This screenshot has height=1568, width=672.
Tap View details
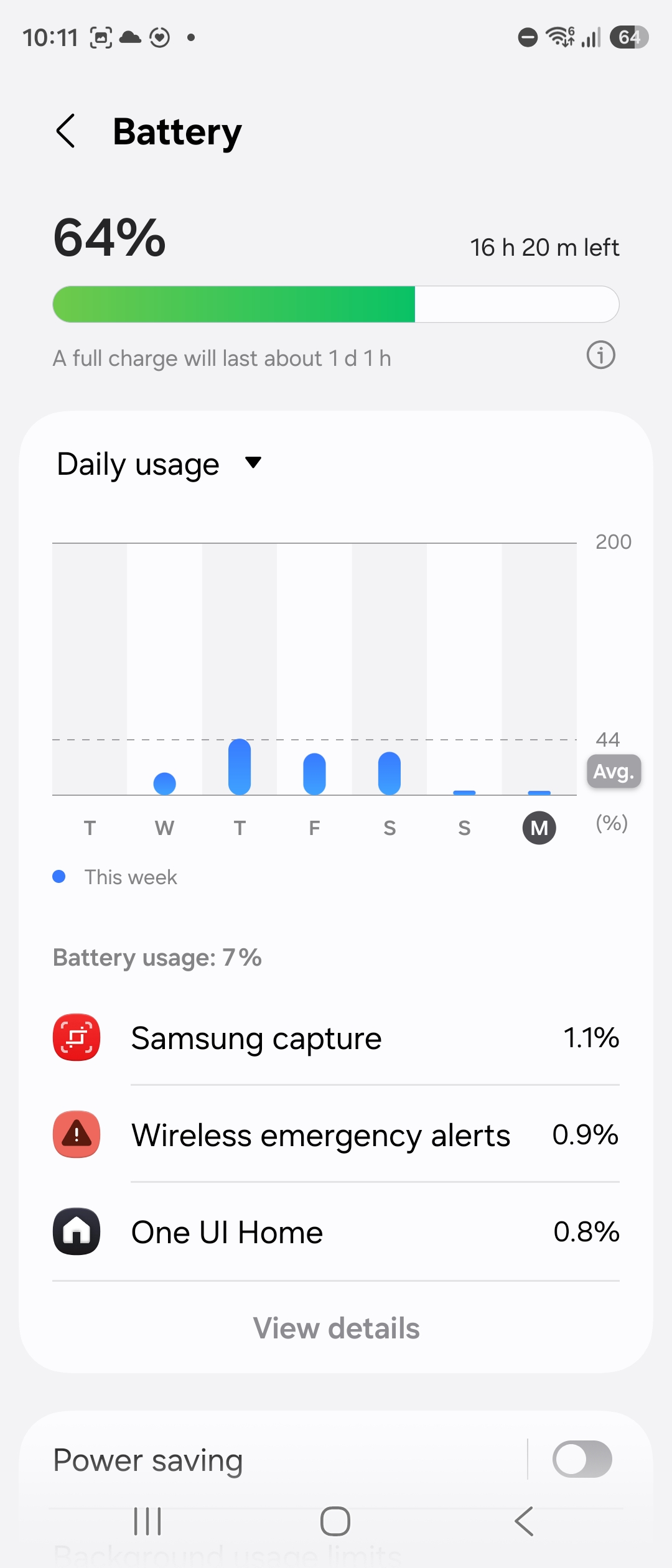pyautogui.click(x=336, y=1328)
